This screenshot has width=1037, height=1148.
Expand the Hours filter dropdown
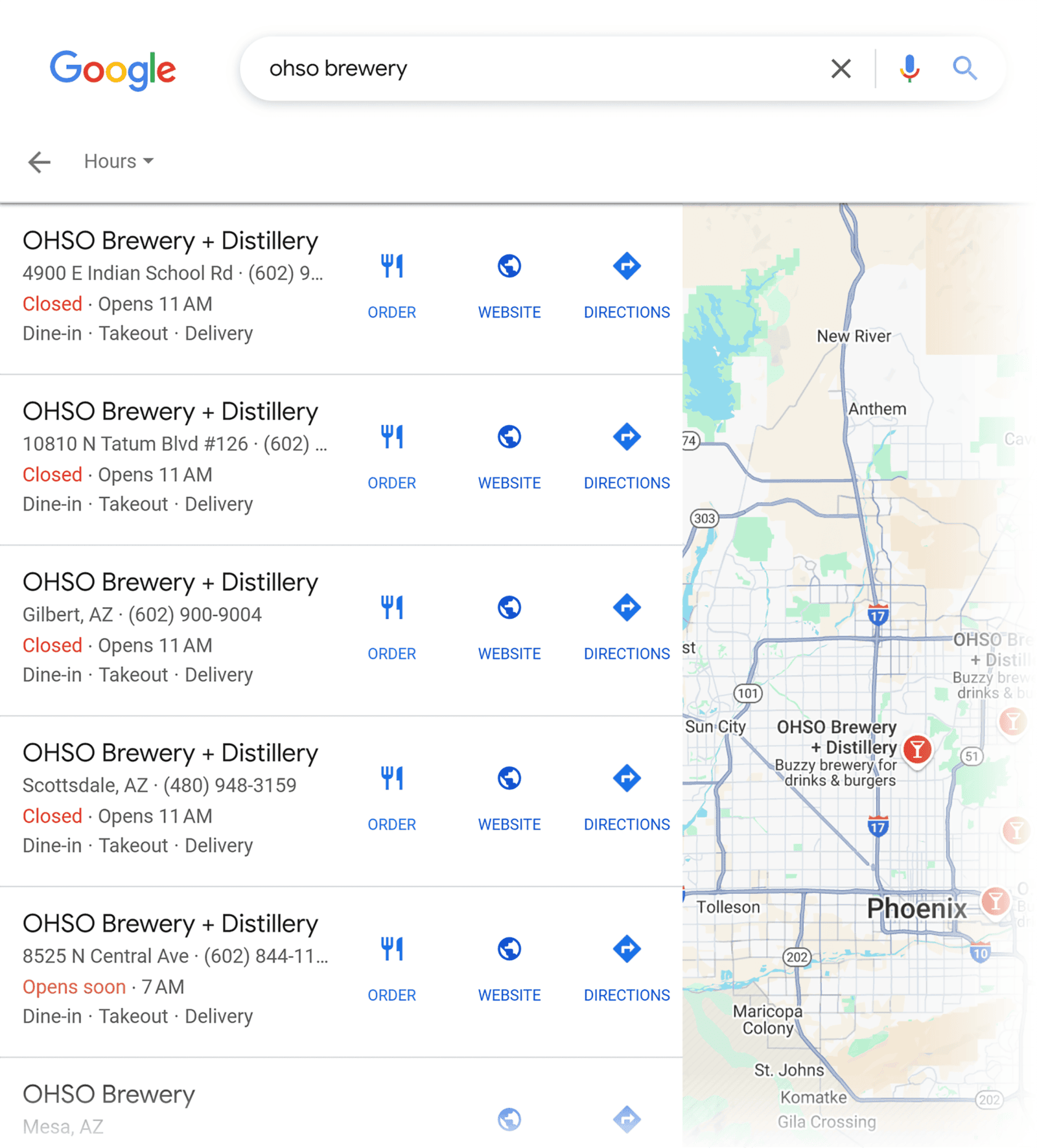[x=119, y=161]
